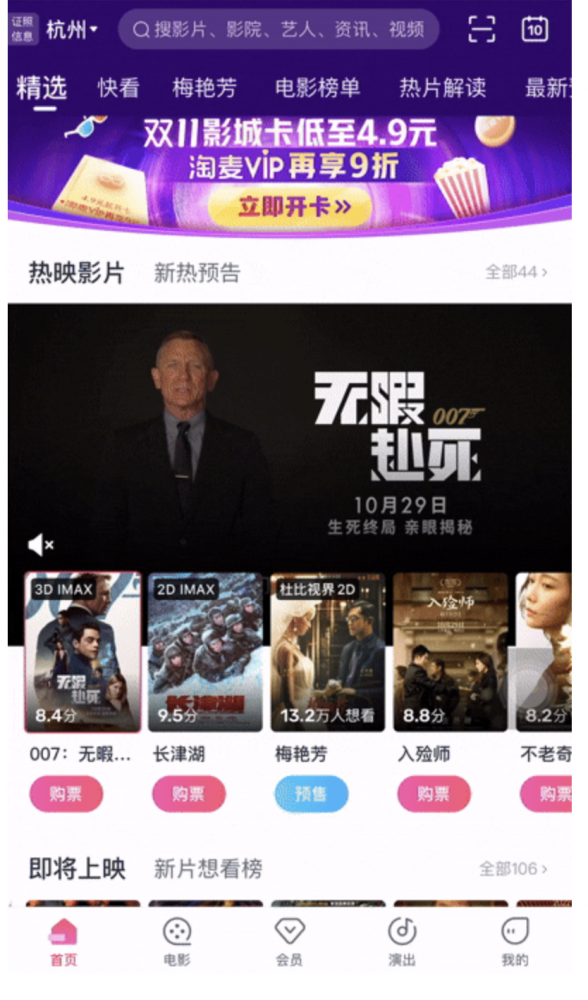Tap the search box for films and cinemas
Viewport: 588px width, 1000px height.
[x=279, y=29]
